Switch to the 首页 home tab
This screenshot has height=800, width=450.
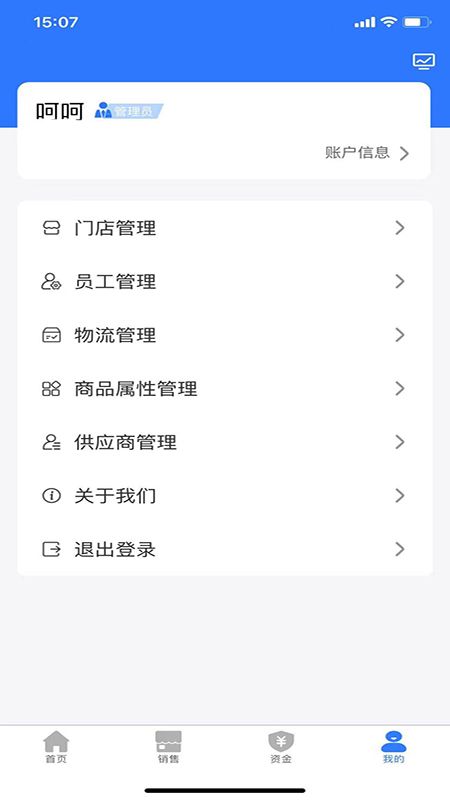[56, 747]
